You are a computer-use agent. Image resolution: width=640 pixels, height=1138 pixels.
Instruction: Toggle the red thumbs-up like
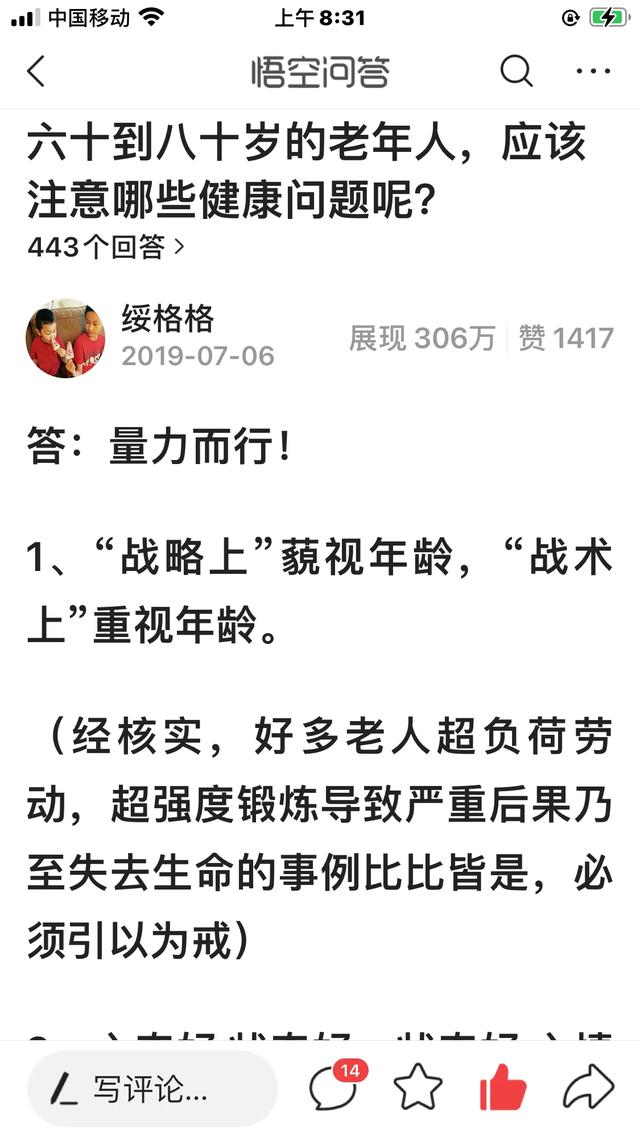(503, 1087)
